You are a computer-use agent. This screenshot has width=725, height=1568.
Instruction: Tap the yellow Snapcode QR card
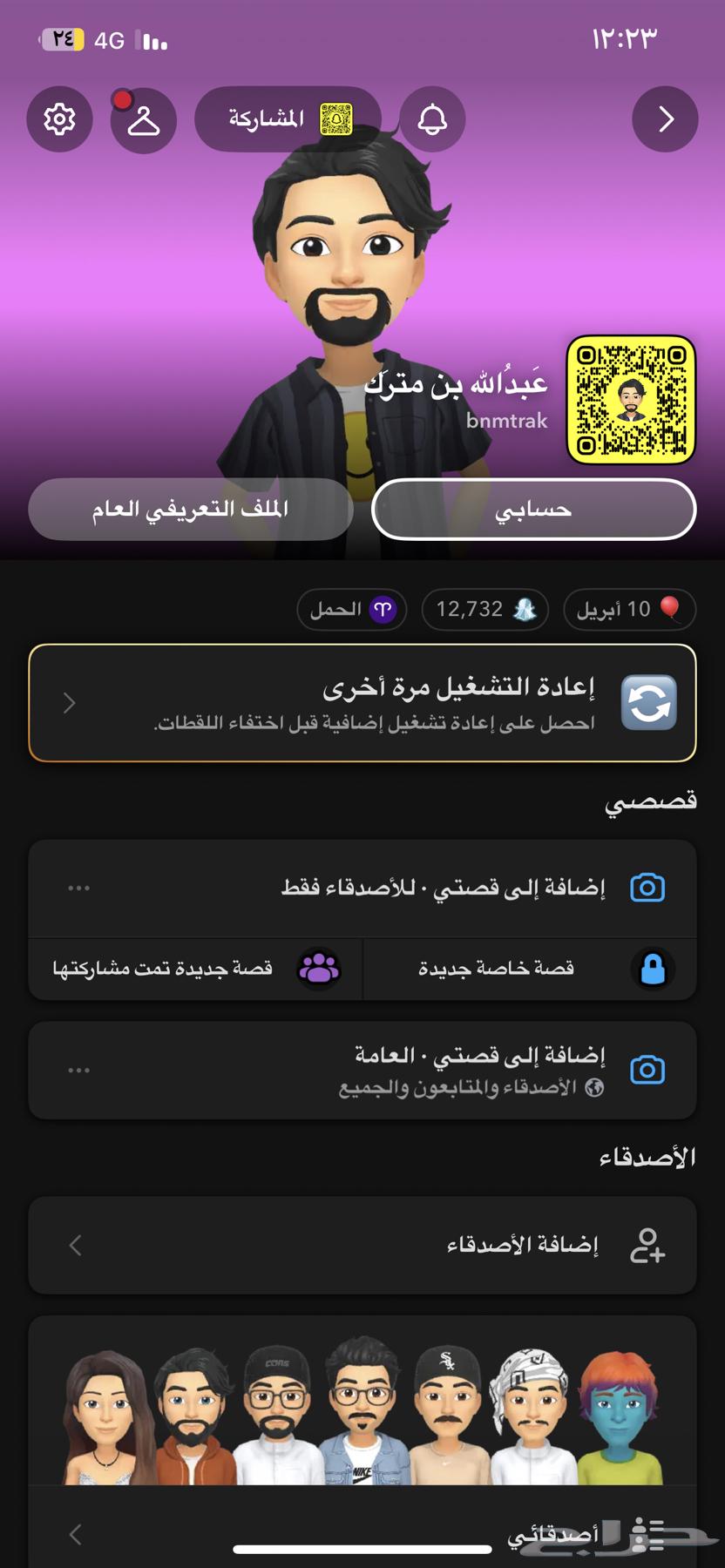[x=629, y=399]
